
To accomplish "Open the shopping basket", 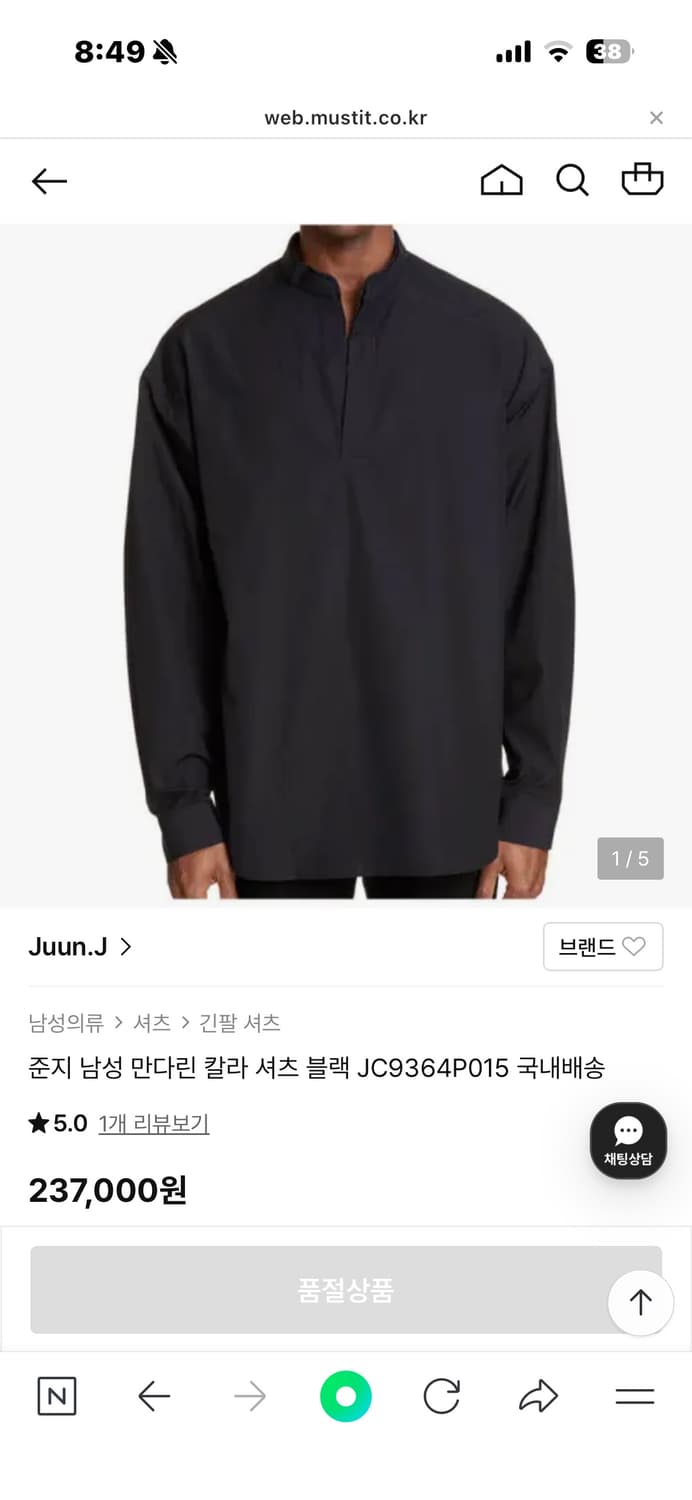I will coord(642,179).
